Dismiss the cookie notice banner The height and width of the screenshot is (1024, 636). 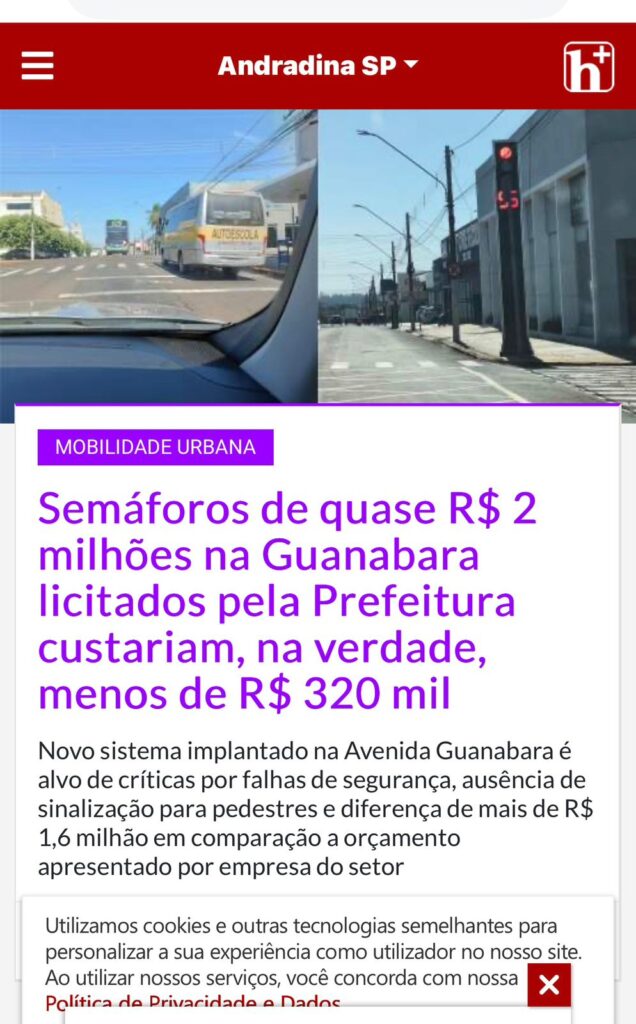[549, 985]
